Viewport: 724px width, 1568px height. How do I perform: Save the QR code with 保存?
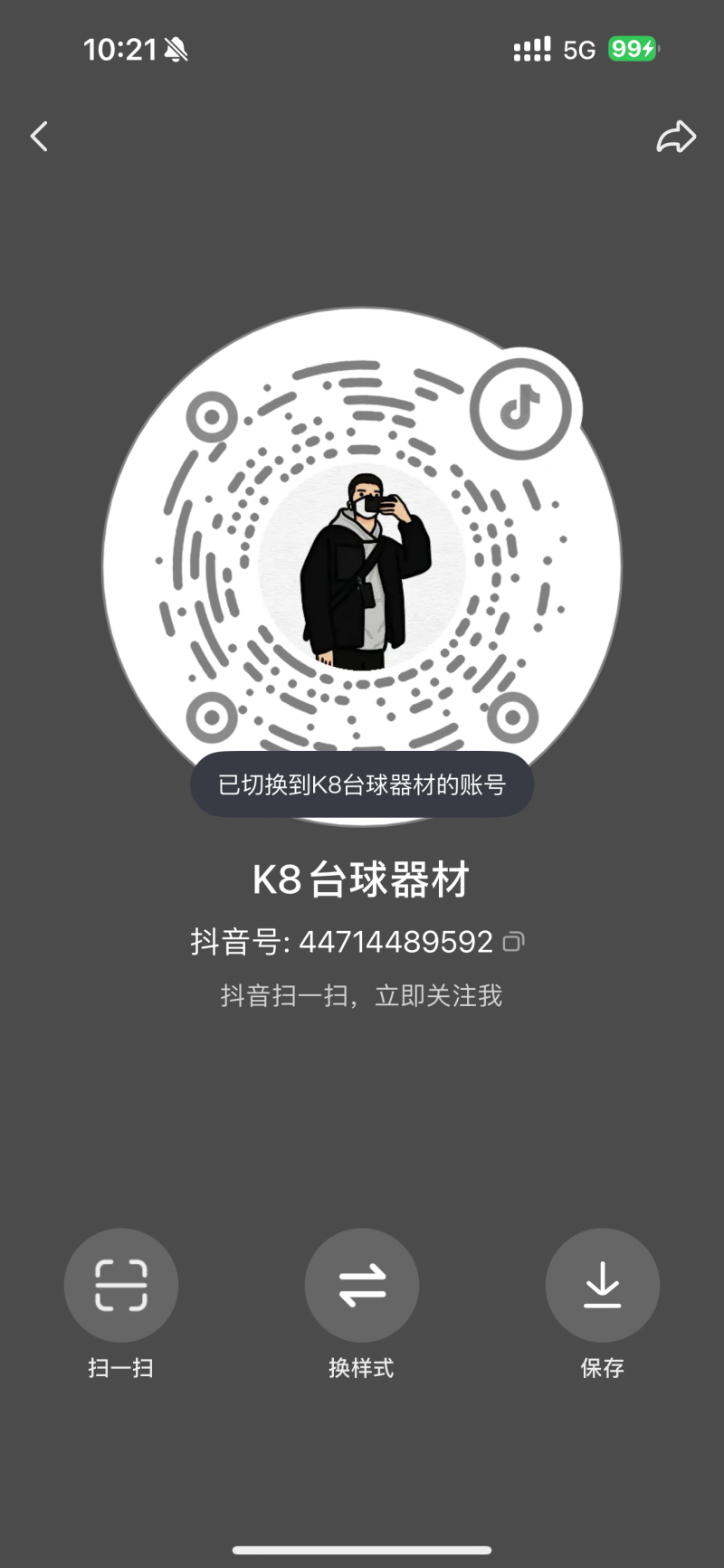tap(602, 1285)
